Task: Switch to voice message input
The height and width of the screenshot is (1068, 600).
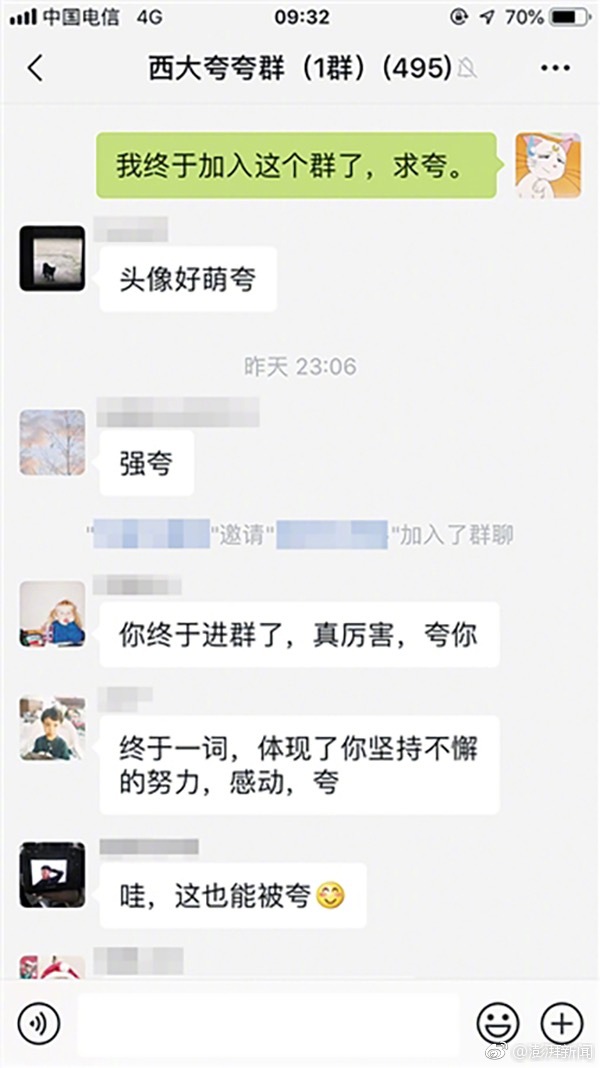Action: (x=39, y=1022)
